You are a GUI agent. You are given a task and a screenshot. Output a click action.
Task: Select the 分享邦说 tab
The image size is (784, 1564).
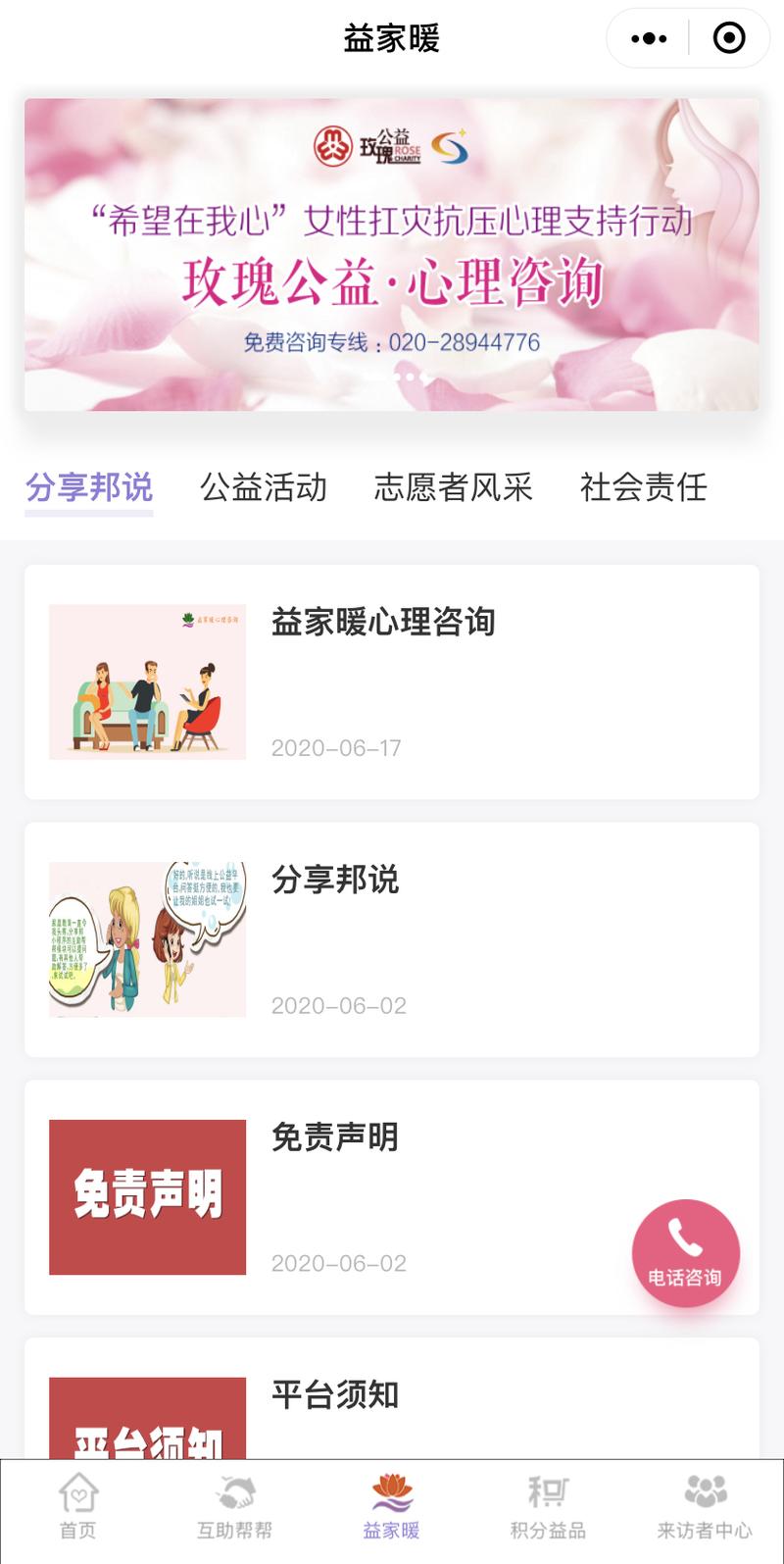[89, 487]
